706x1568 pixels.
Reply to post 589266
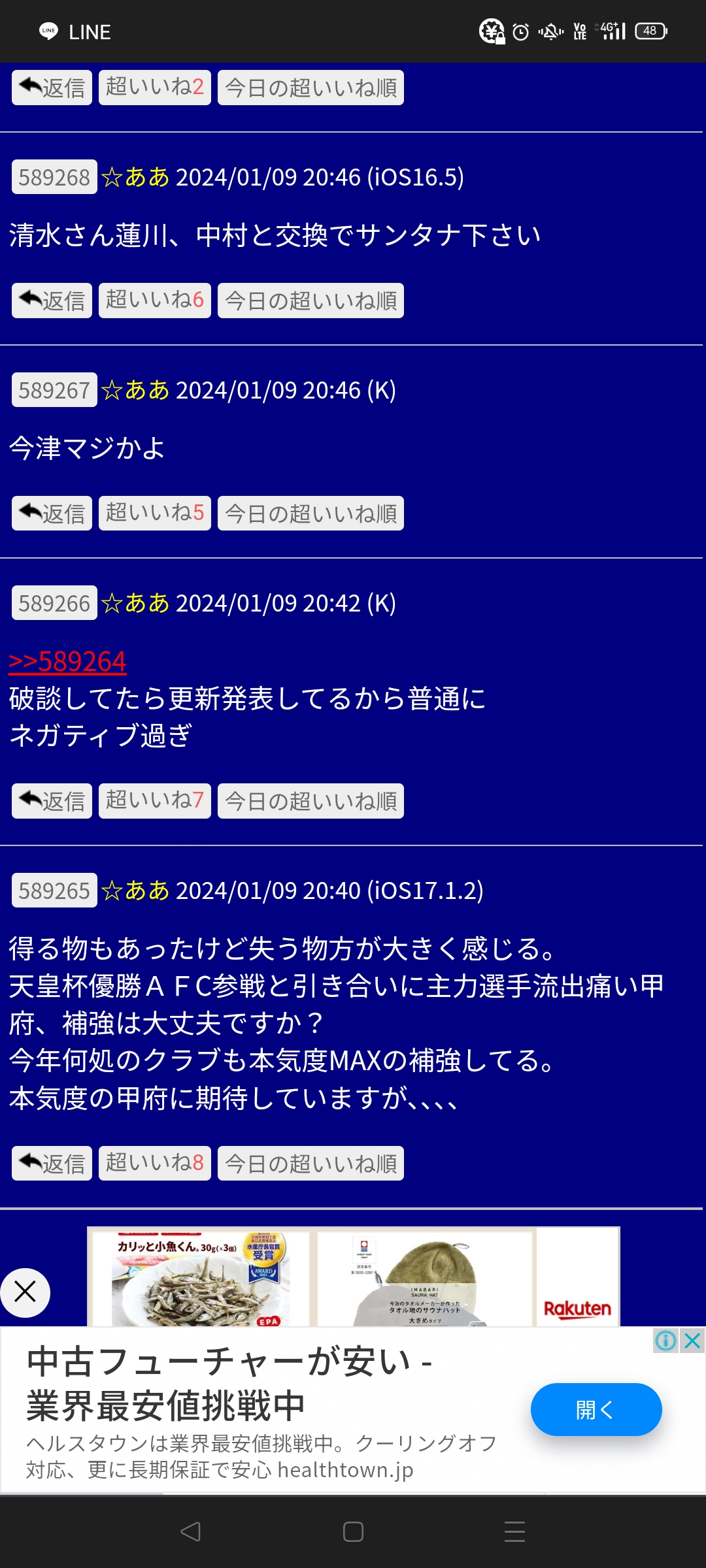tap(52, 801)
